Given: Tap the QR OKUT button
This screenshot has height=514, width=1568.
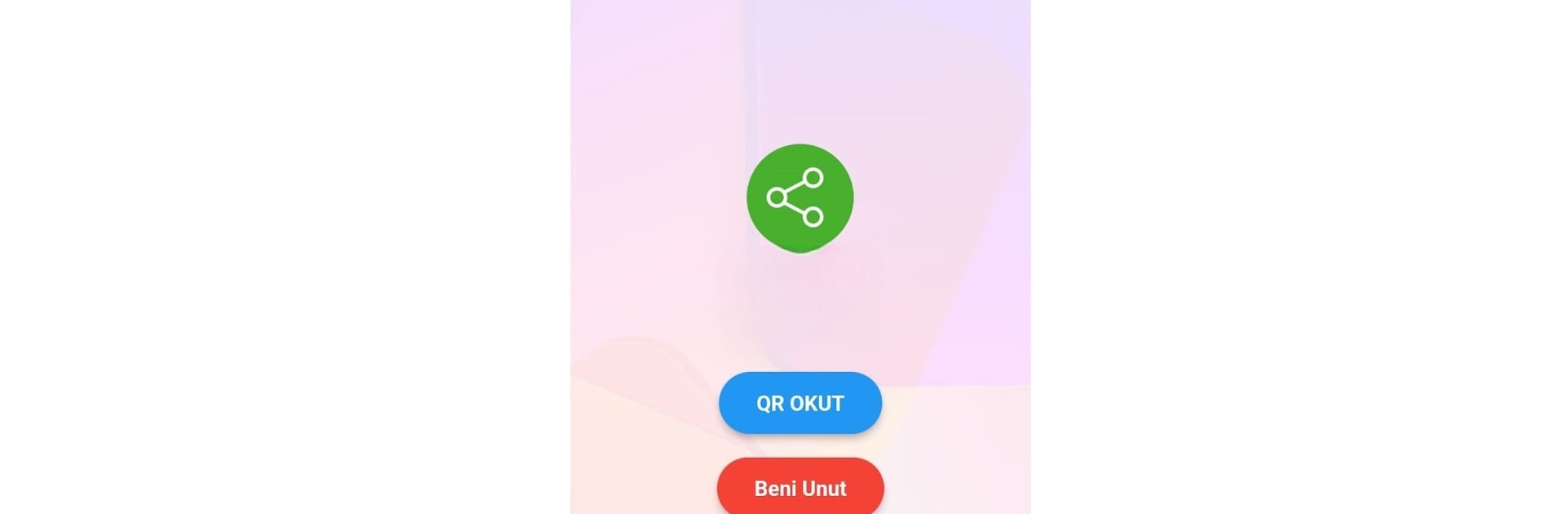Looking at the screenshot, I should click(x=800, y=403).
